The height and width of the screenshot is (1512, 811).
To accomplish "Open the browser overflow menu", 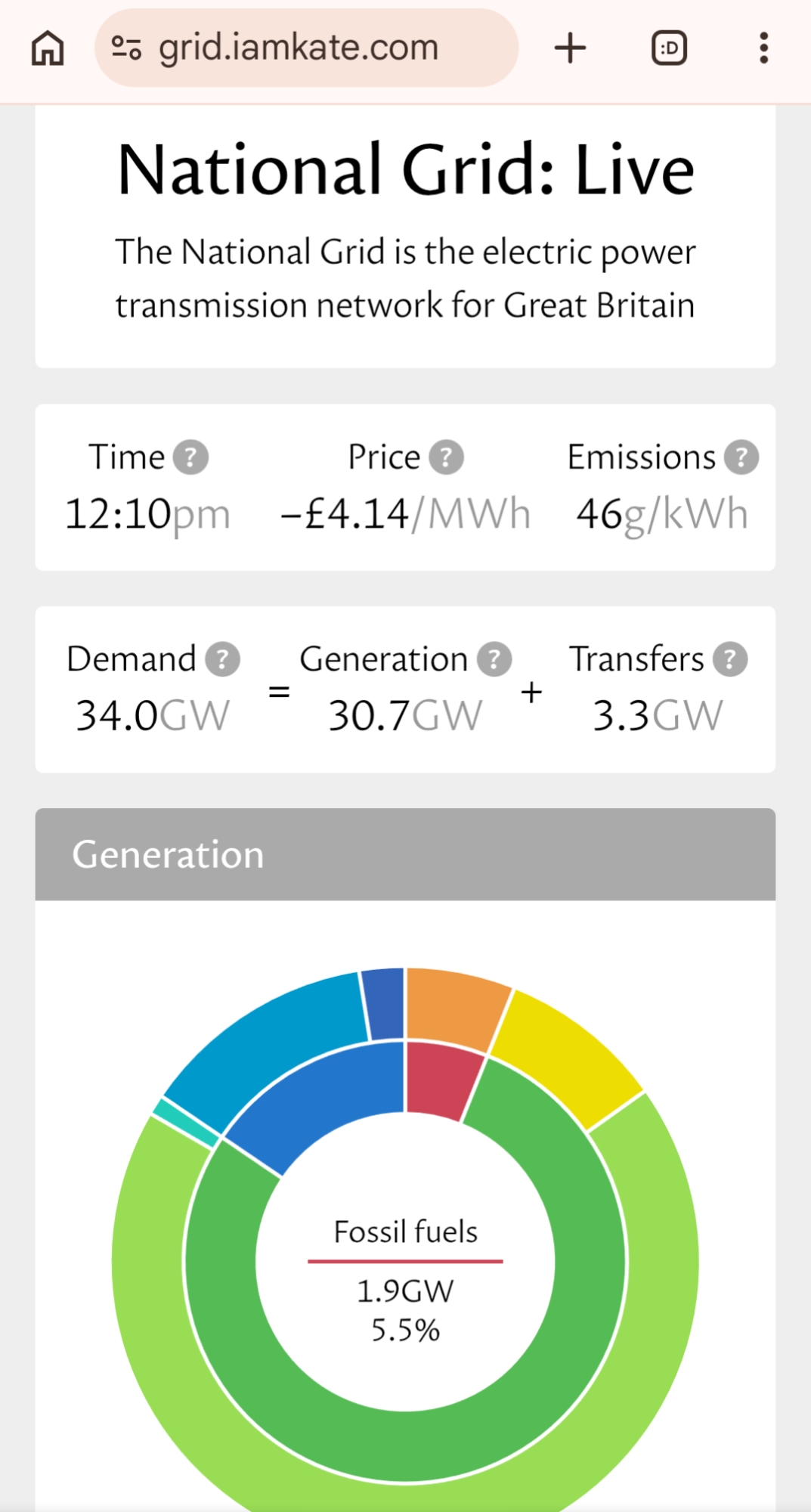I will [x=763, y=48].
